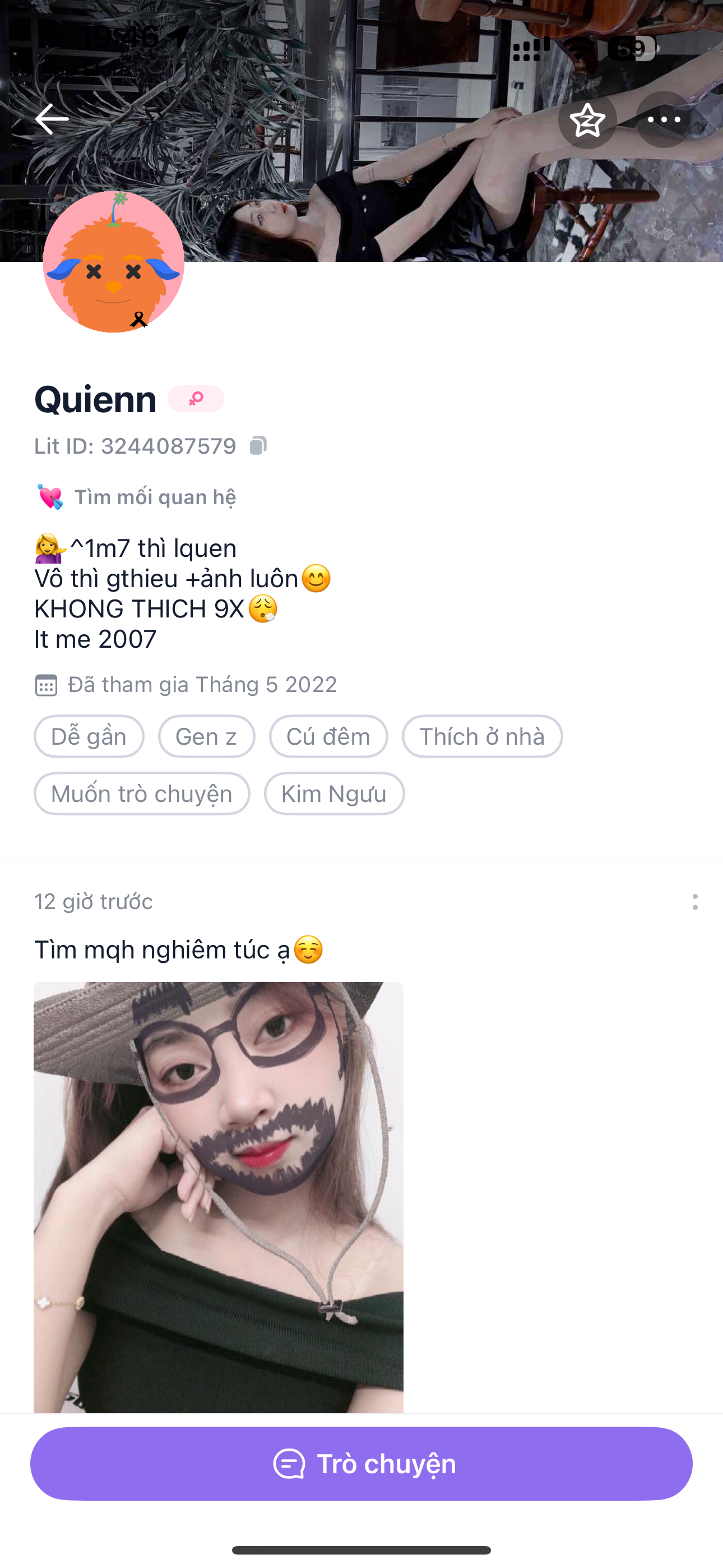This screenshot has width=723, height=1568.
Task: Tap the star icon in the header
Action: (587, 120)
